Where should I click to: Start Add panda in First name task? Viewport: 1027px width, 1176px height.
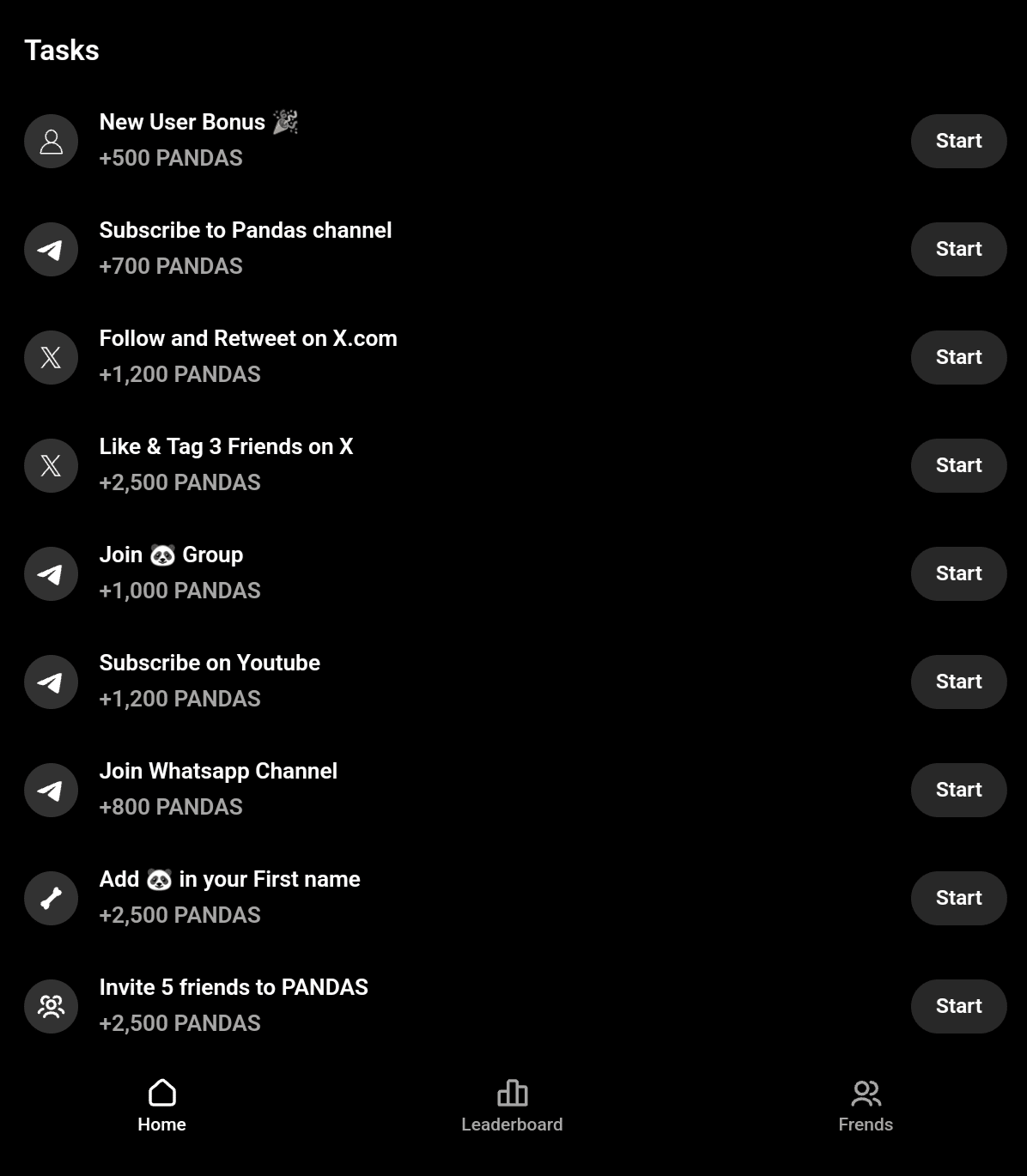[958, 898]
